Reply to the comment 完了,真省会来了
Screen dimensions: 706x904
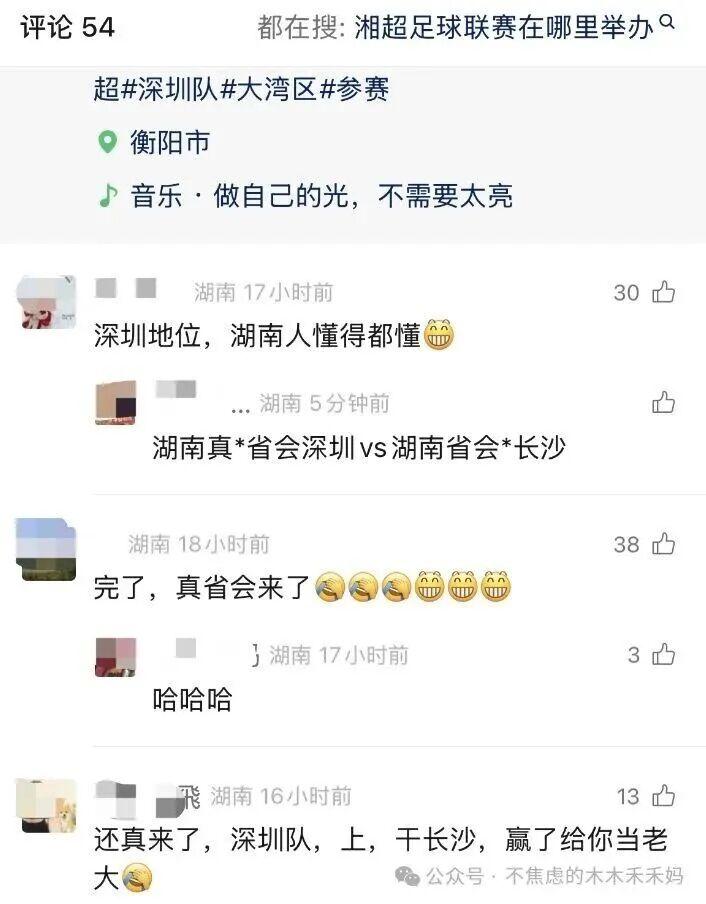tap(200, 588)
